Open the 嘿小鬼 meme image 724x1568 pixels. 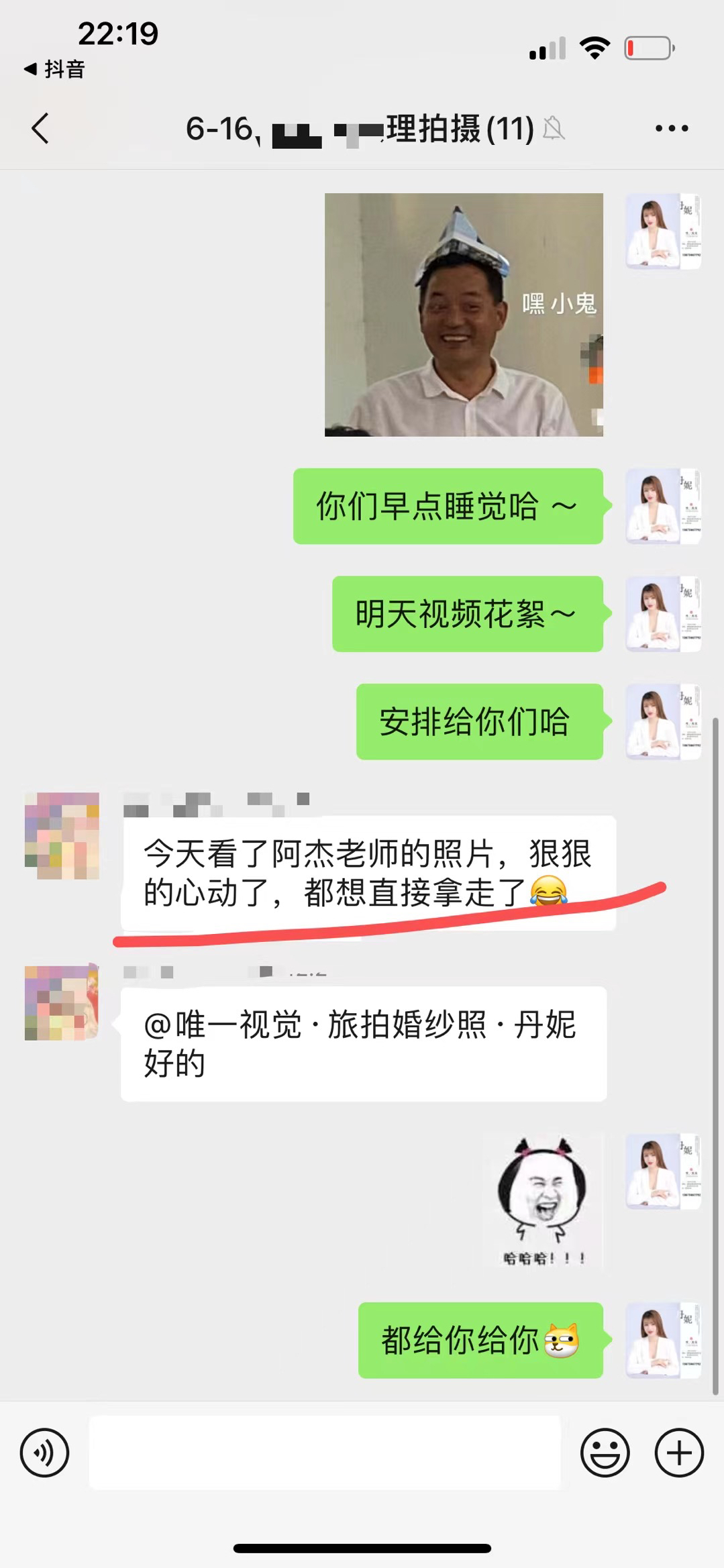pos(464,315)
